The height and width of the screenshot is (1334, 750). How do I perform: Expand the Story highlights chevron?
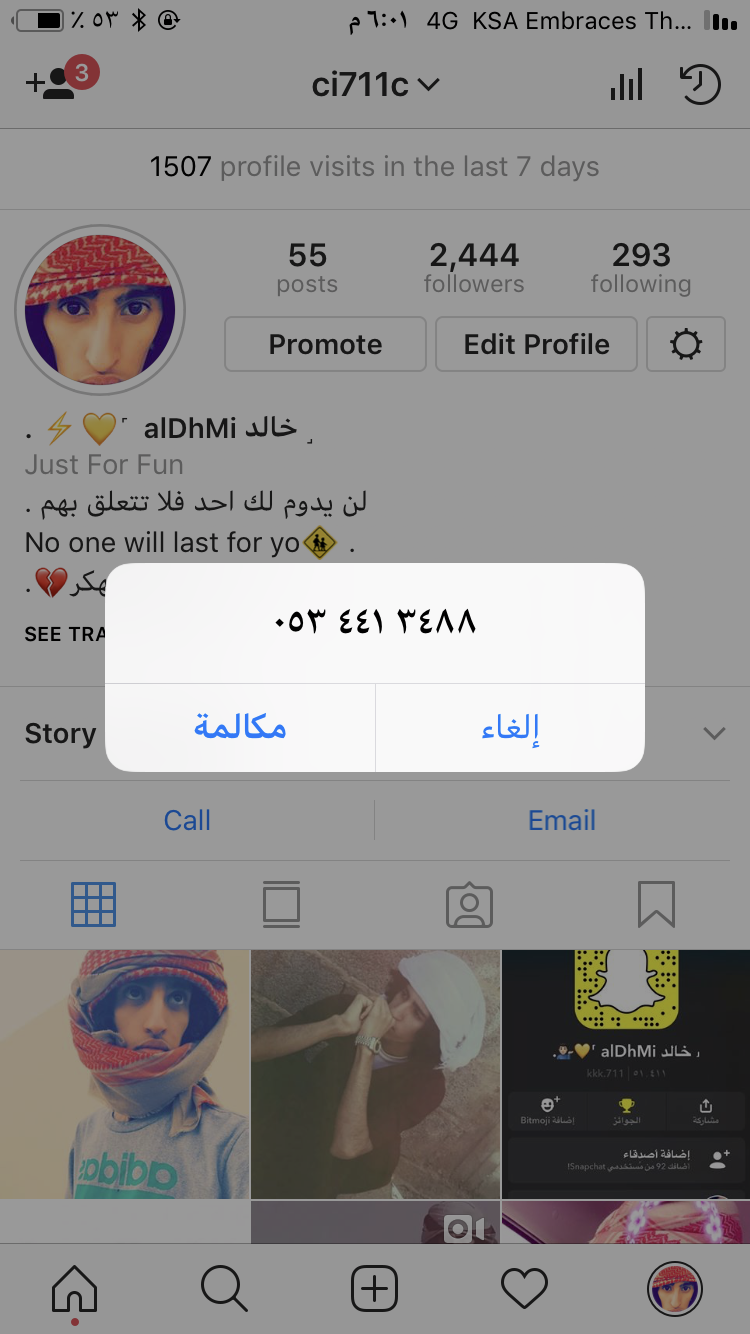(714, 733)
